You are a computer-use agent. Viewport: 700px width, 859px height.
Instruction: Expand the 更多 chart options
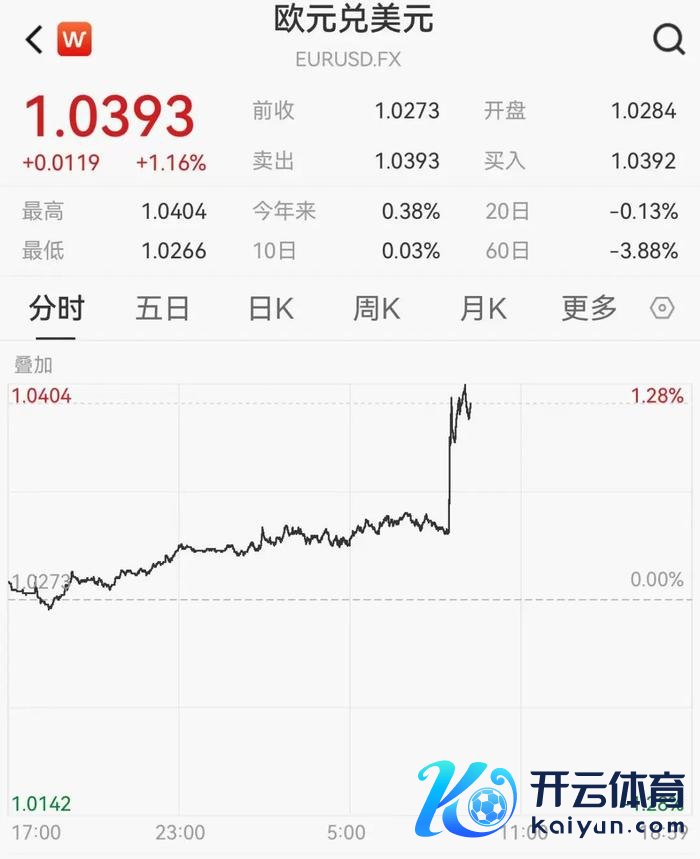click(589, 309)
